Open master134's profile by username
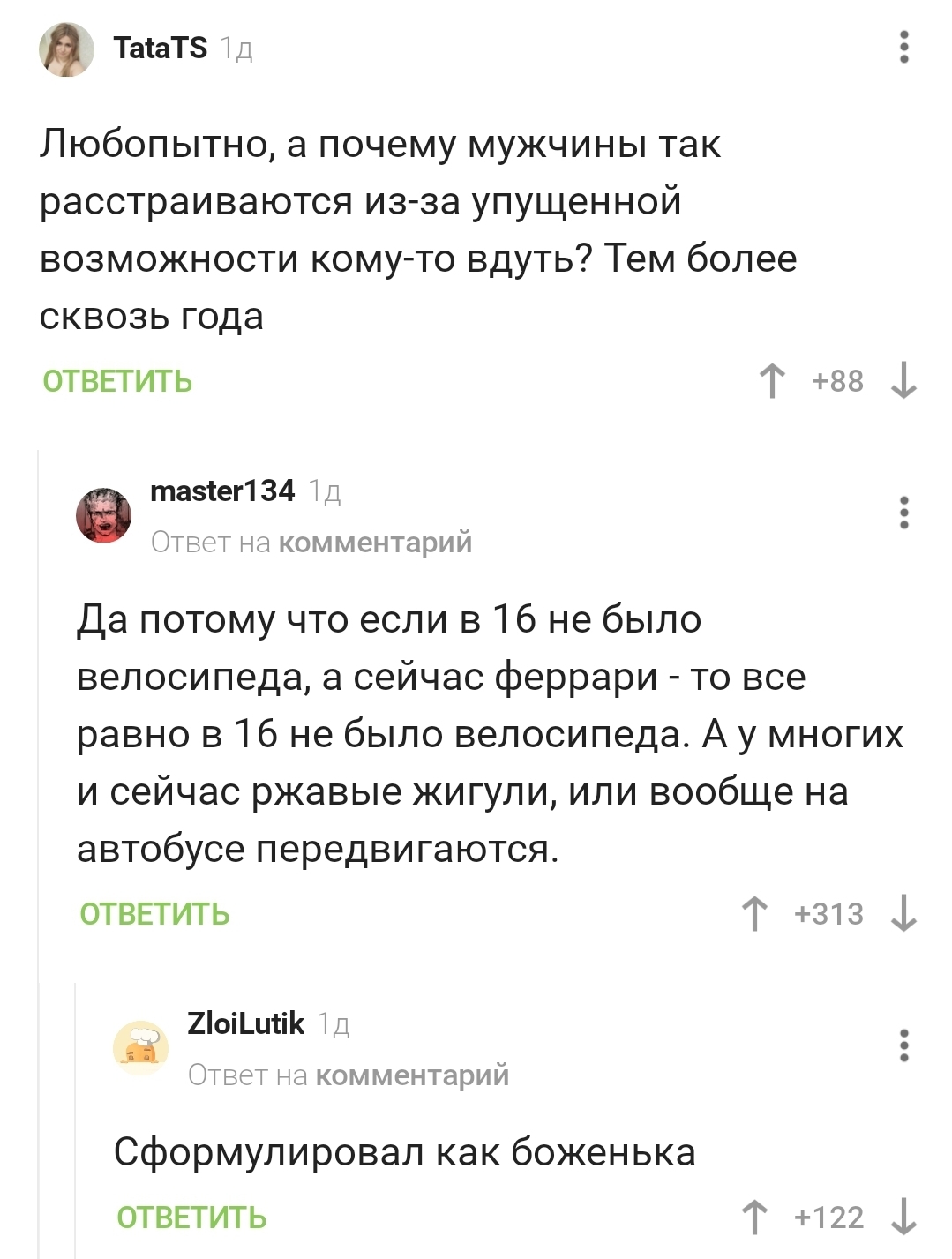This screenshot has width=952, height=1259. click(222, 491)
